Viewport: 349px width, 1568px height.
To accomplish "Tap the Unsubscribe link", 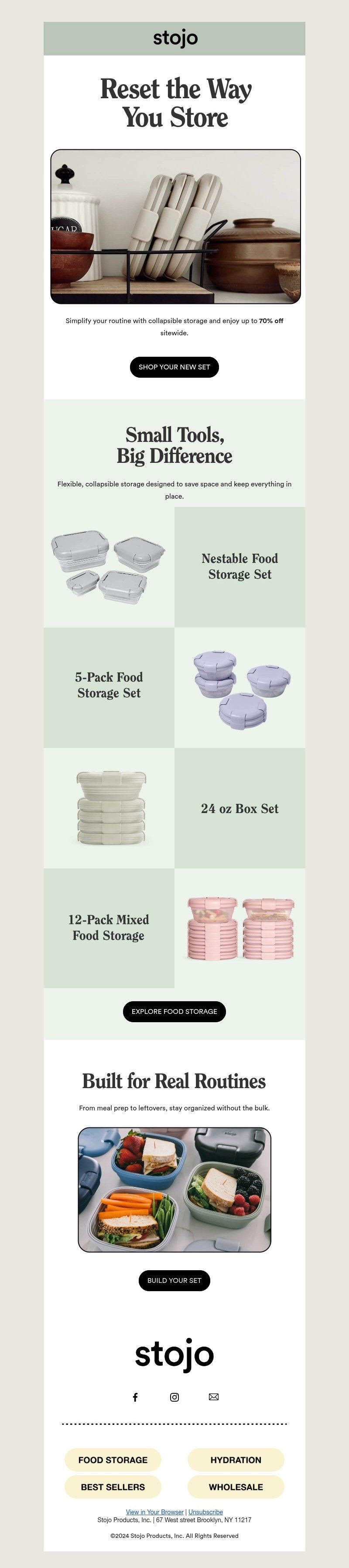I will click(x=205, y=1511).
